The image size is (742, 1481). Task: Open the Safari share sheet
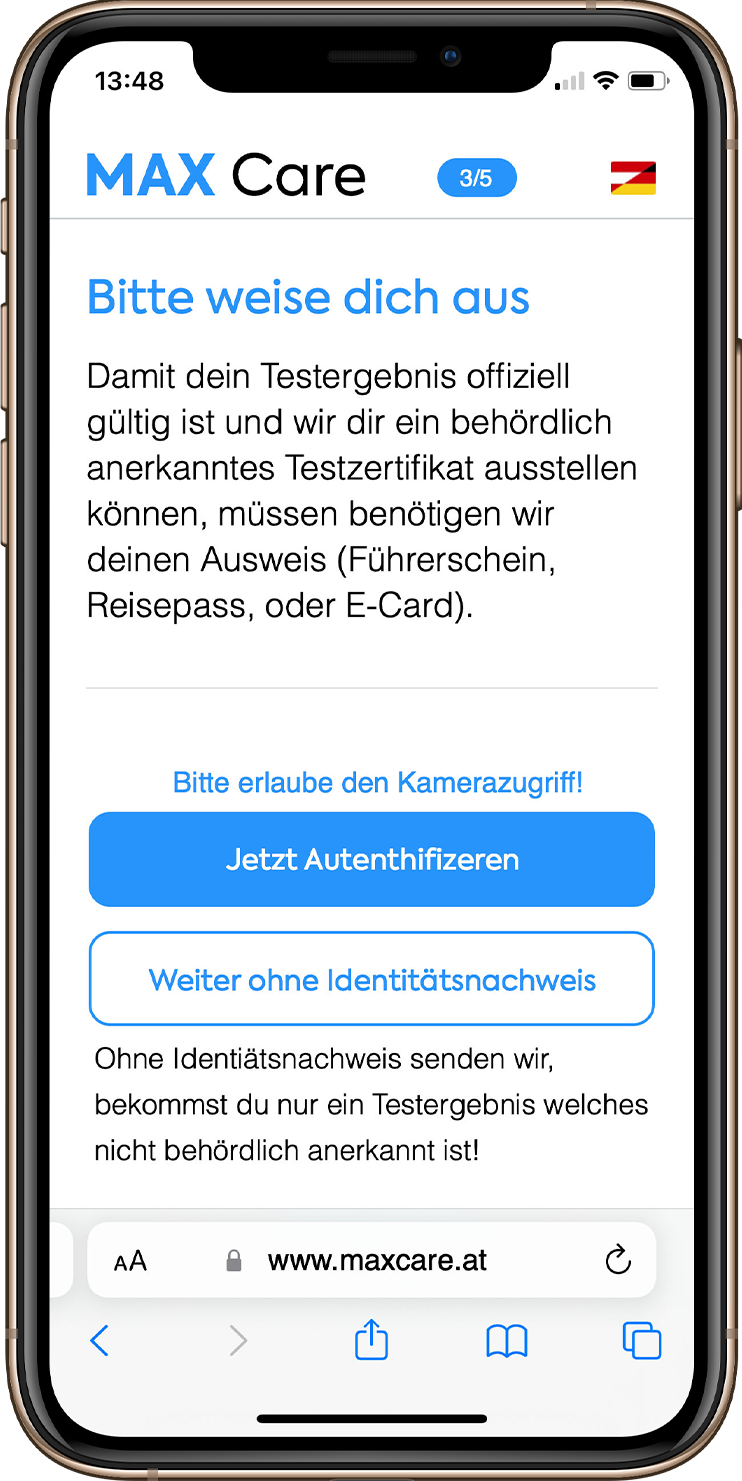click(371, 1339)
